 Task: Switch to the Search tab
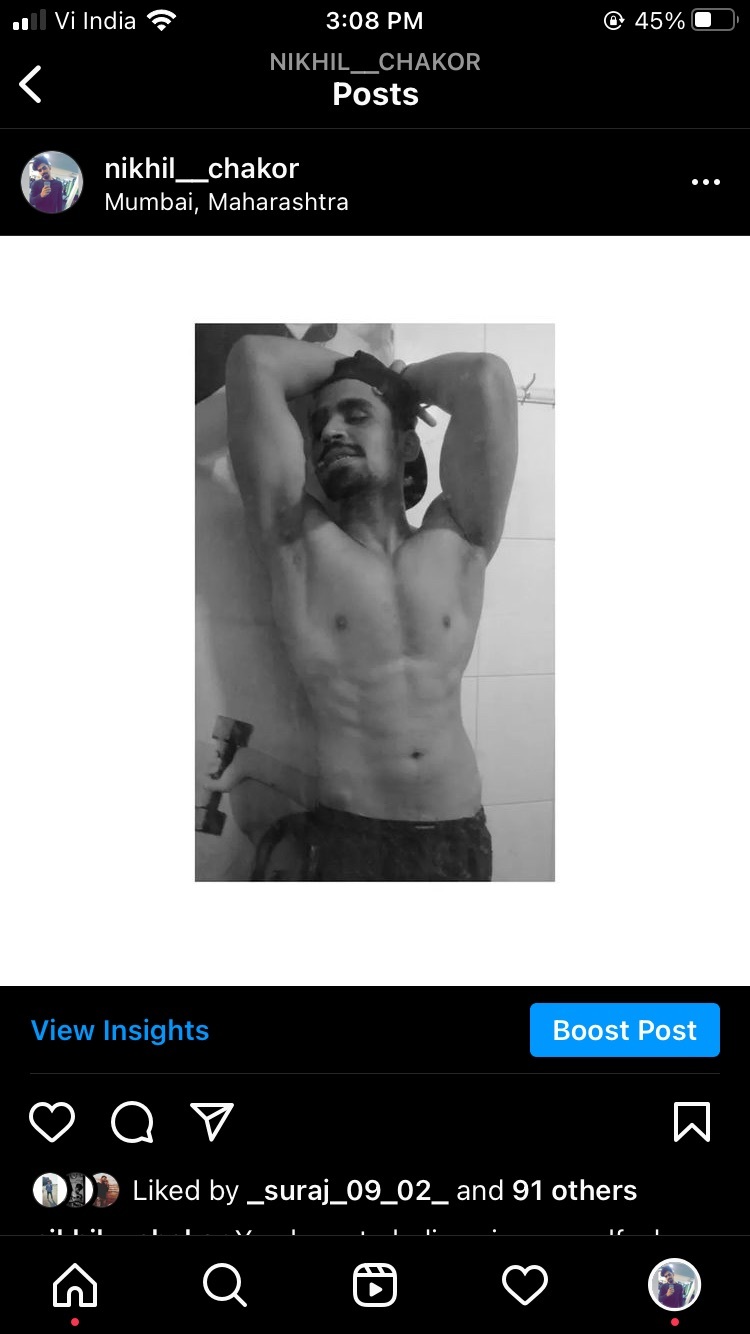point(225,1285)
